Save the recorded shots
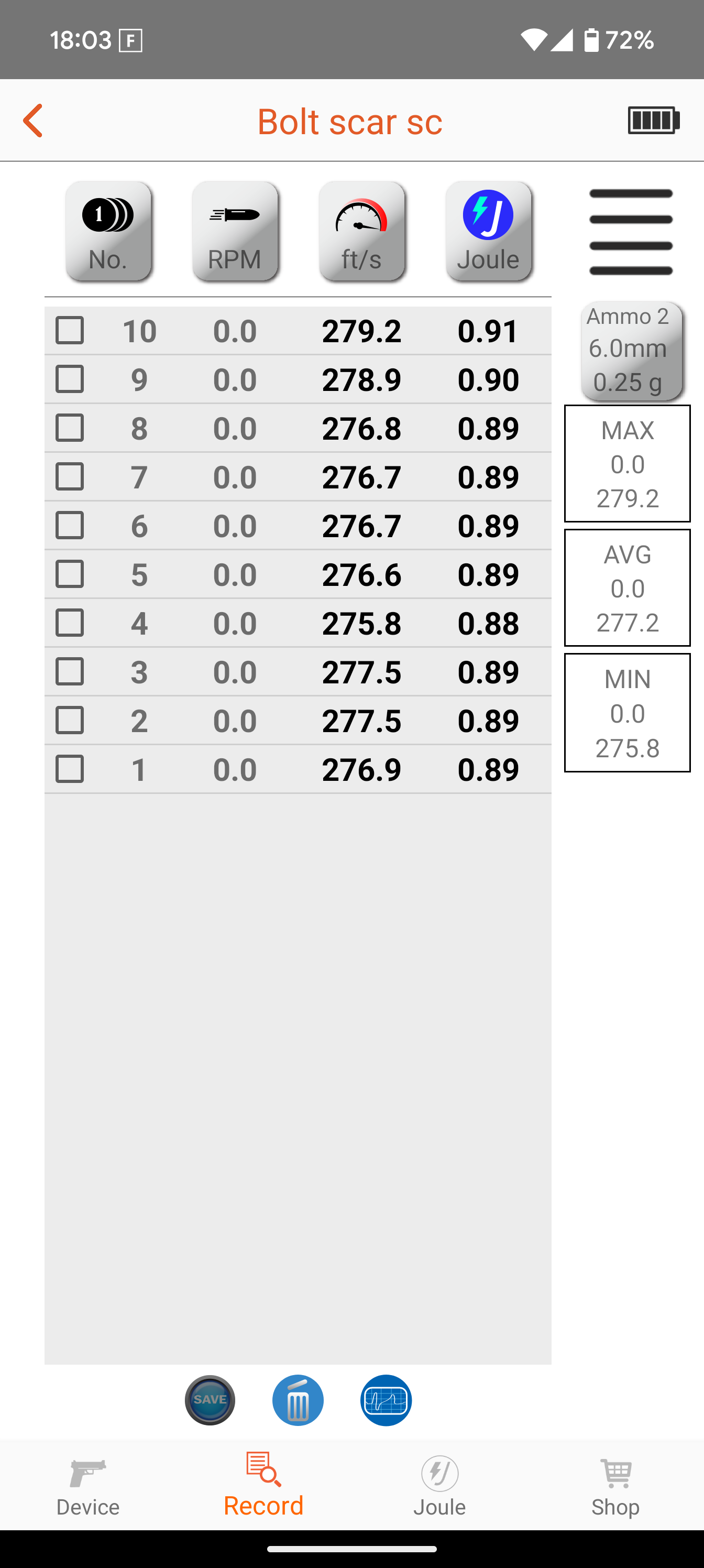This screenshot has height=1568, width=704. pyautogui.click(x=210, y=1400)
